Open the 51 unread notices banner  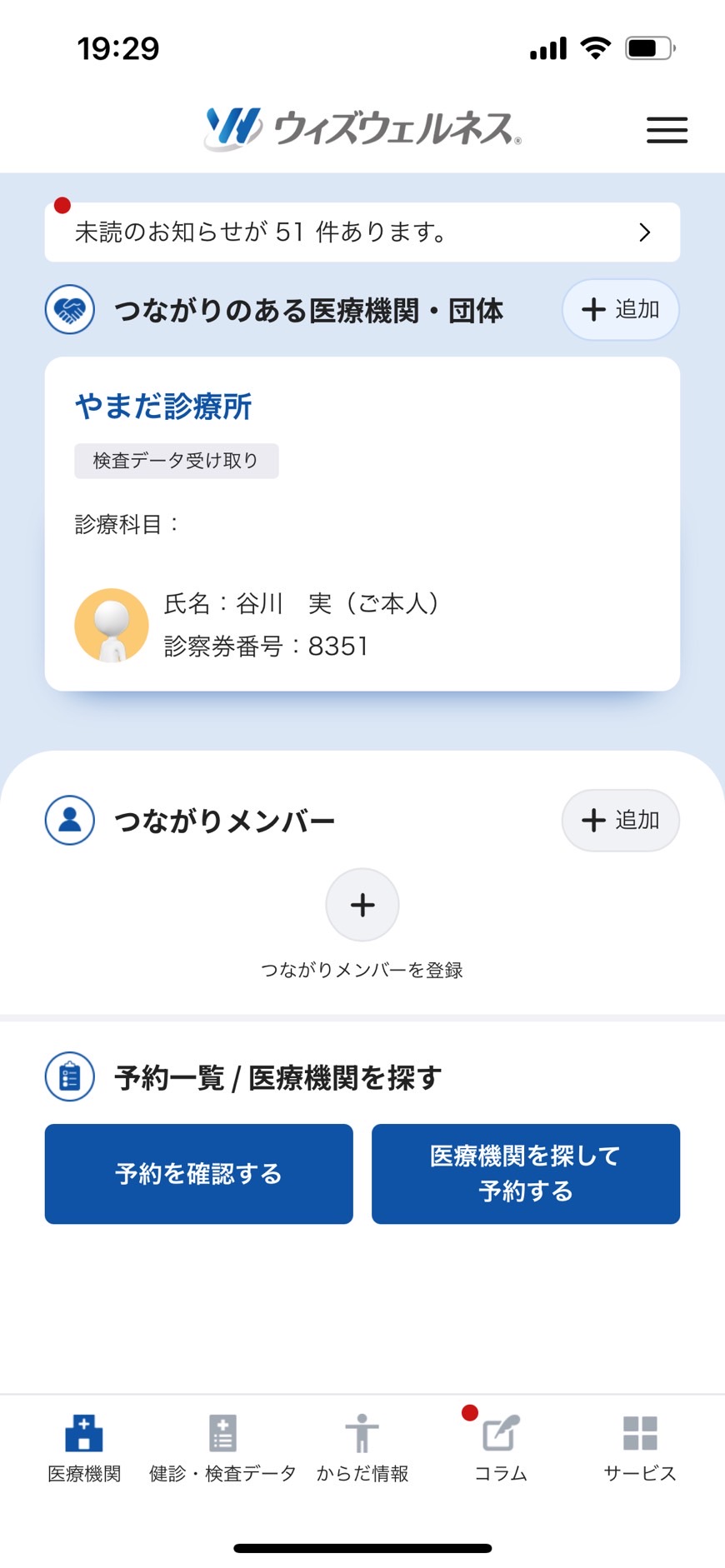coord(362,232)
